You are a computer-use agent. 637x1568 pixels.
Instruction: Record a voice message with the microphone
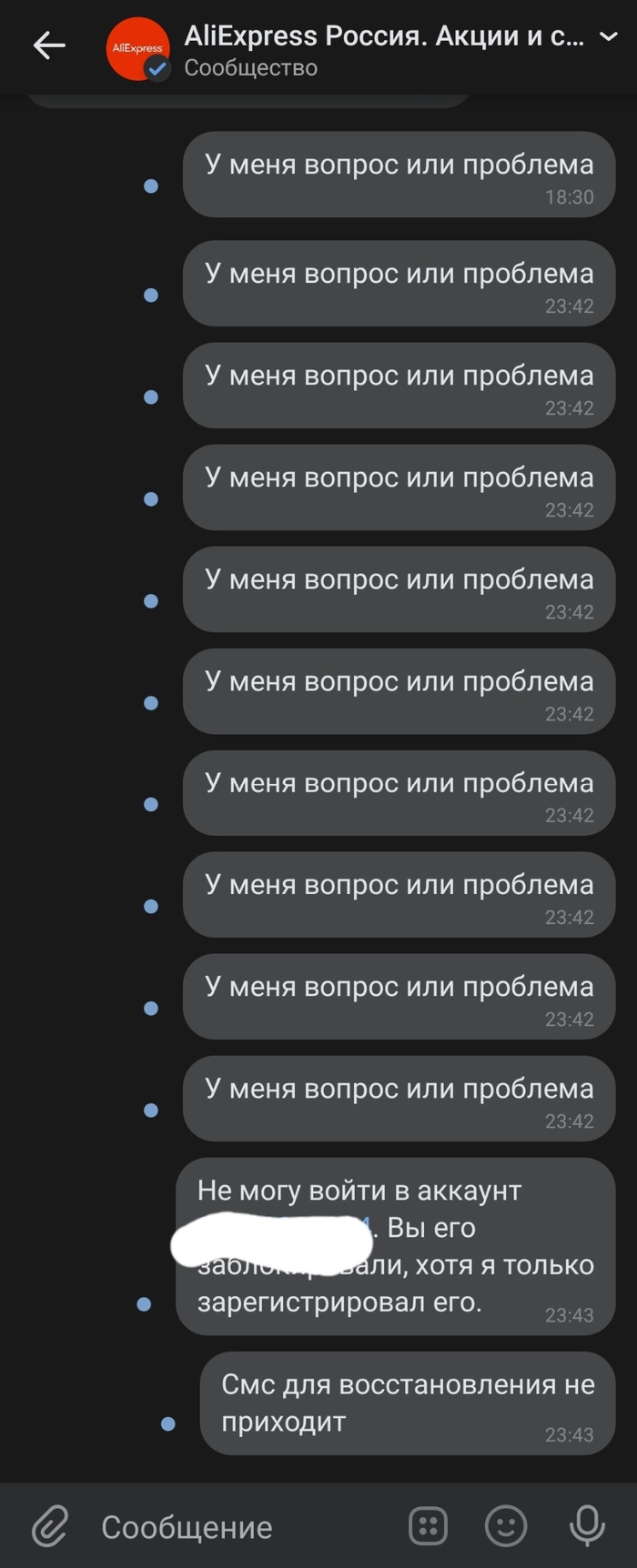(x=587, y=1526)
